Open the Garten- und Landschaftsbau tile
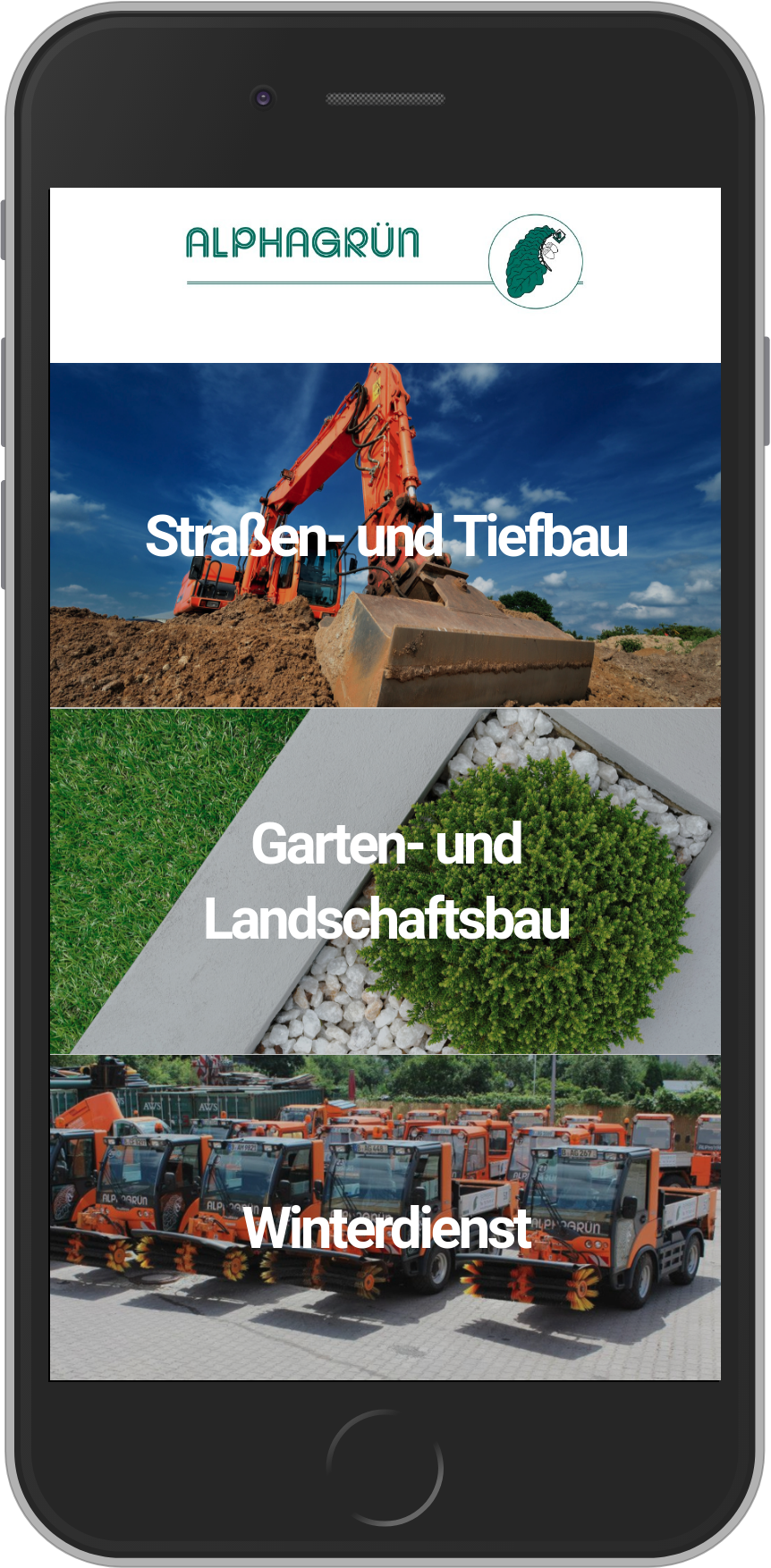 point(385,881)
